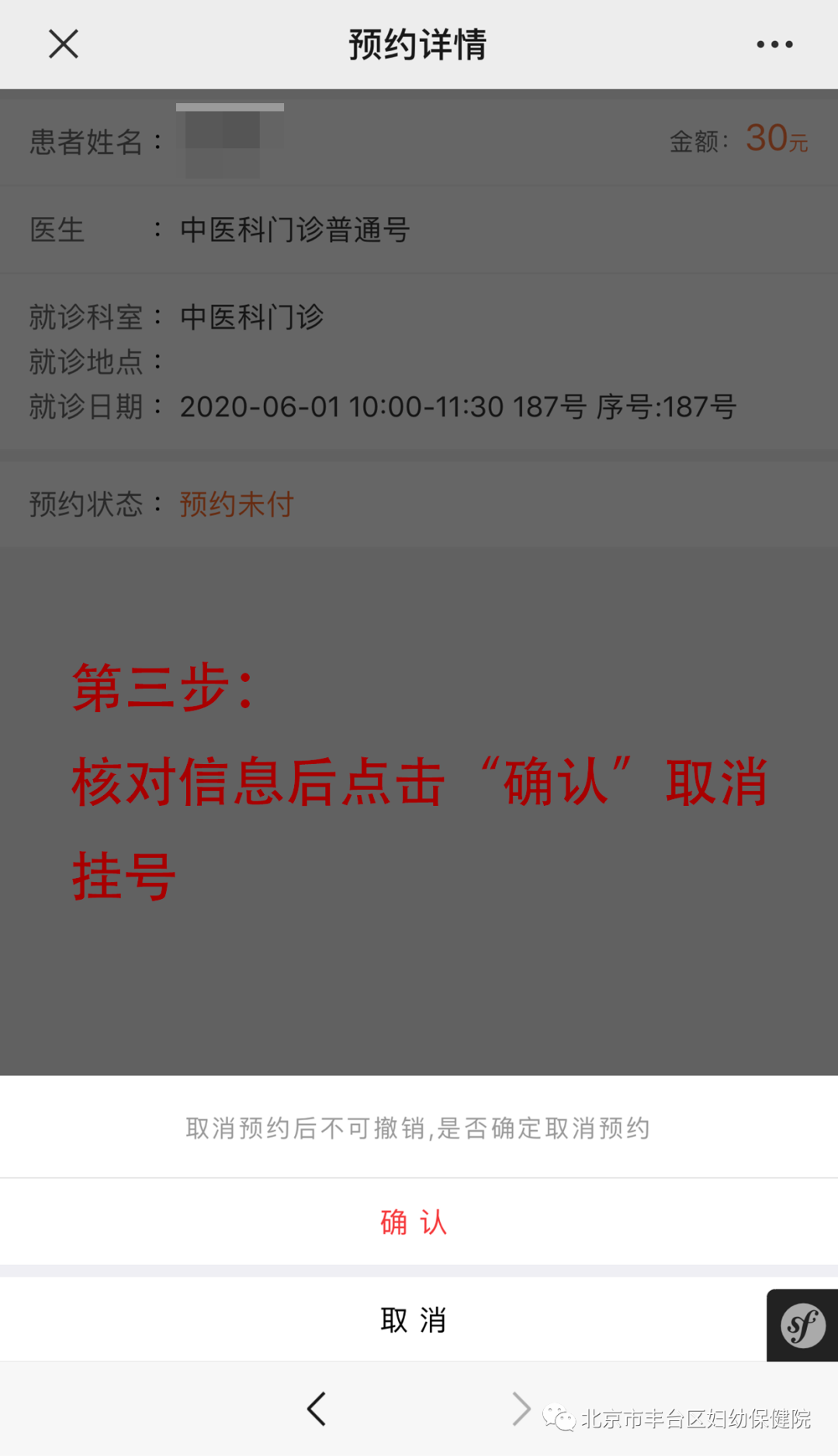Tap 确认 to confirm cancelling appointment
Screen dimensions: 838x1456
(419, 1222)
